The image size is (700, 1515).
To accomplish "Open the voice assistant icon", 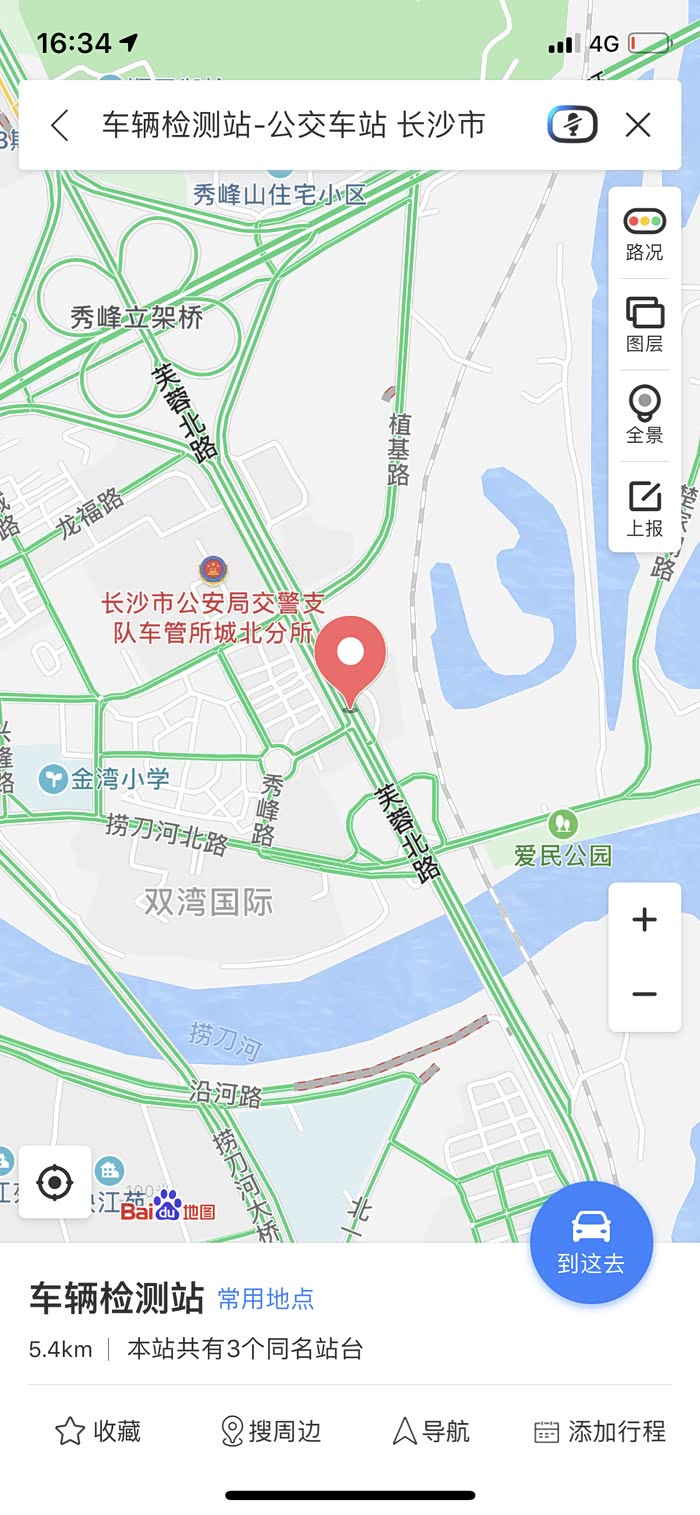I will coord(572,125).
